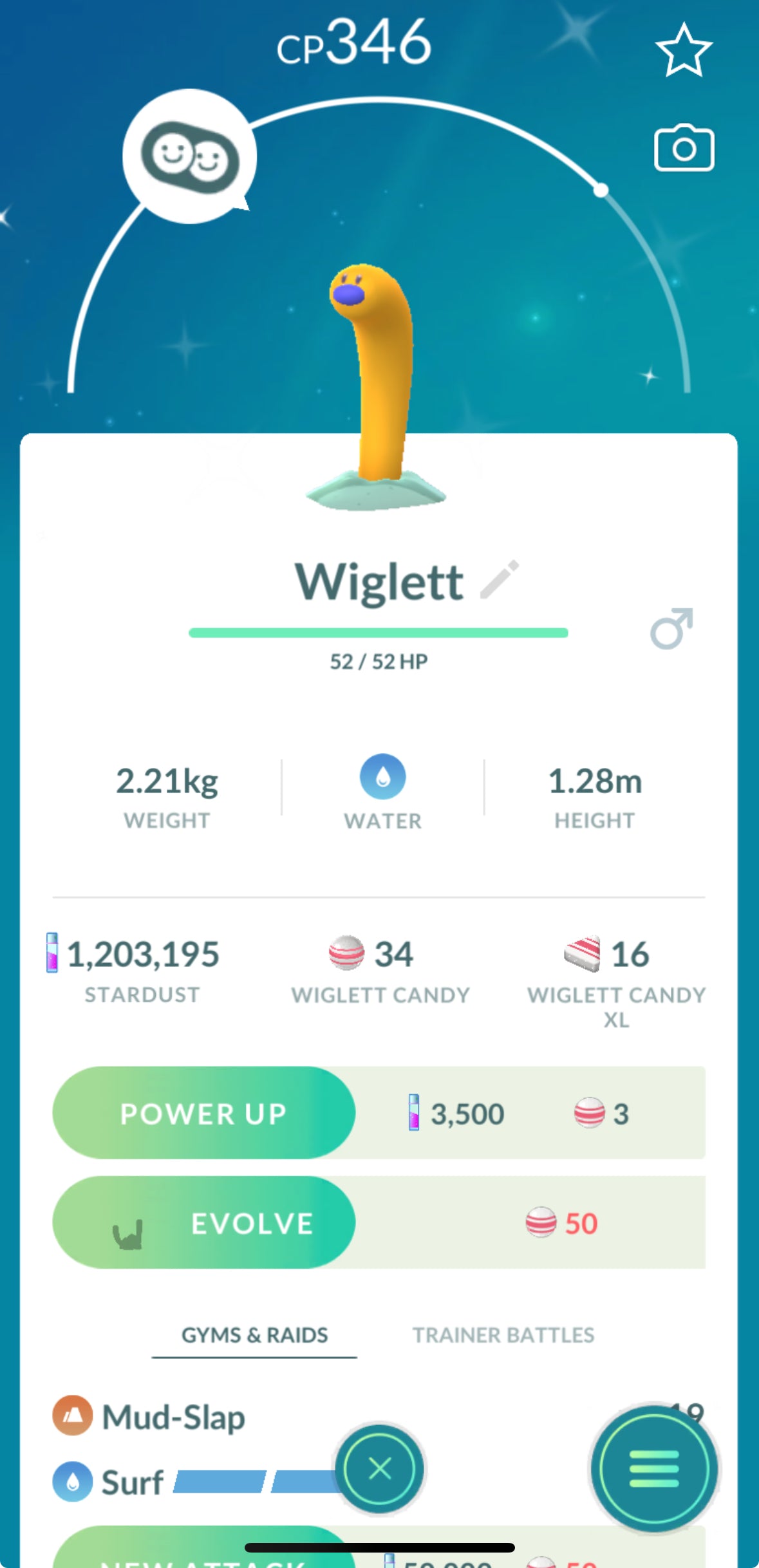The width and height of the screenshot is (759, 1568).
Task: Open the hamburger options menu button
Action: pyautogui.click(x=653, y=1468)
